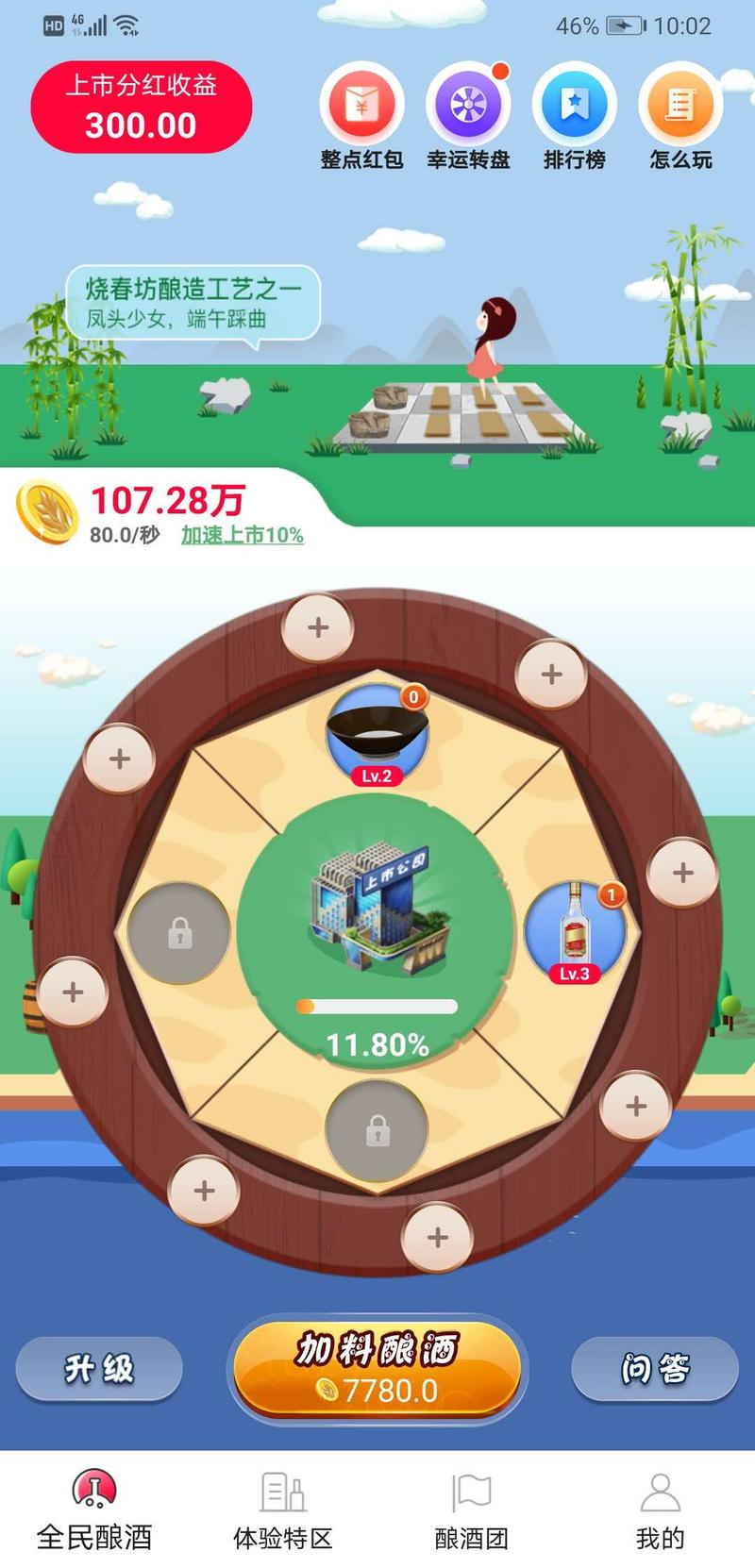This screenshot has width=755, height=1568.
Task: Tap the 11.80% progress bar
Action: 377,1007
